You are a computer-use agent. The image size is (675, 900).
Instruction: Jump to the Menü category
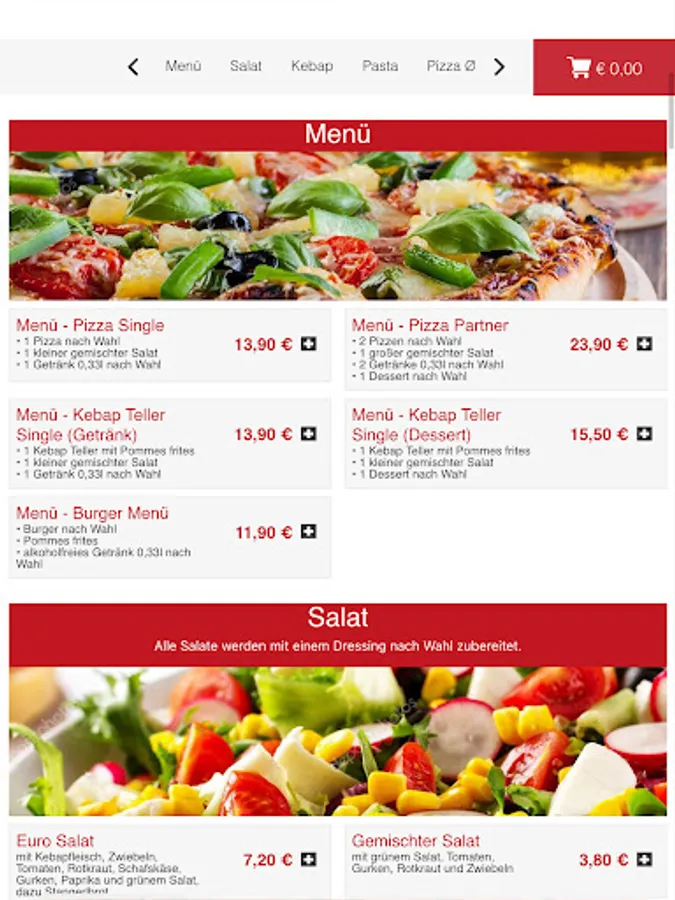coord(183,66)
